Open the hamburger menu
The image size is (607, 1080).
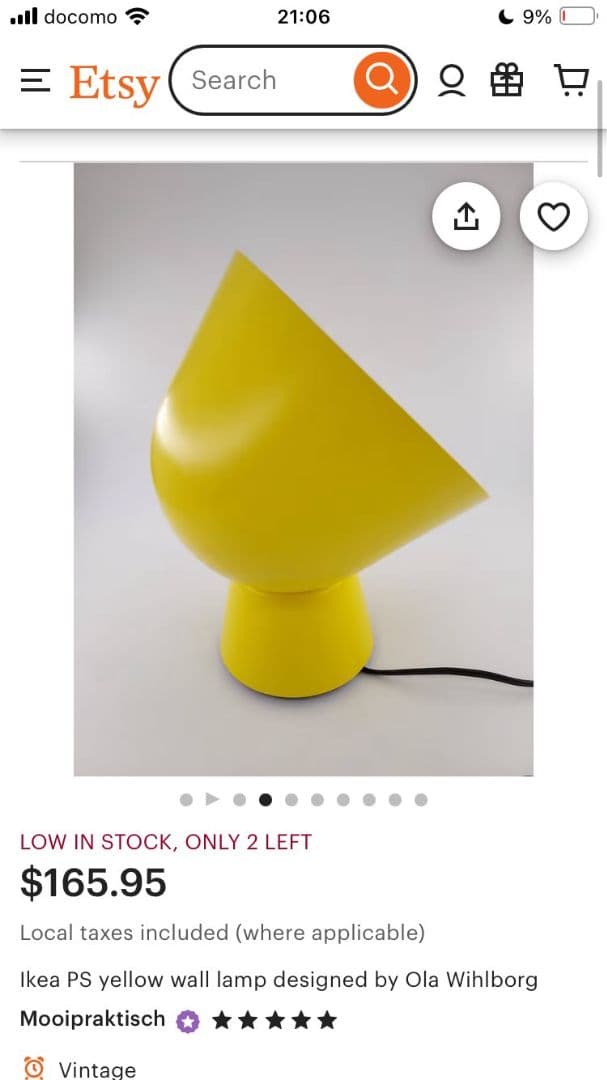click(35, 81)
